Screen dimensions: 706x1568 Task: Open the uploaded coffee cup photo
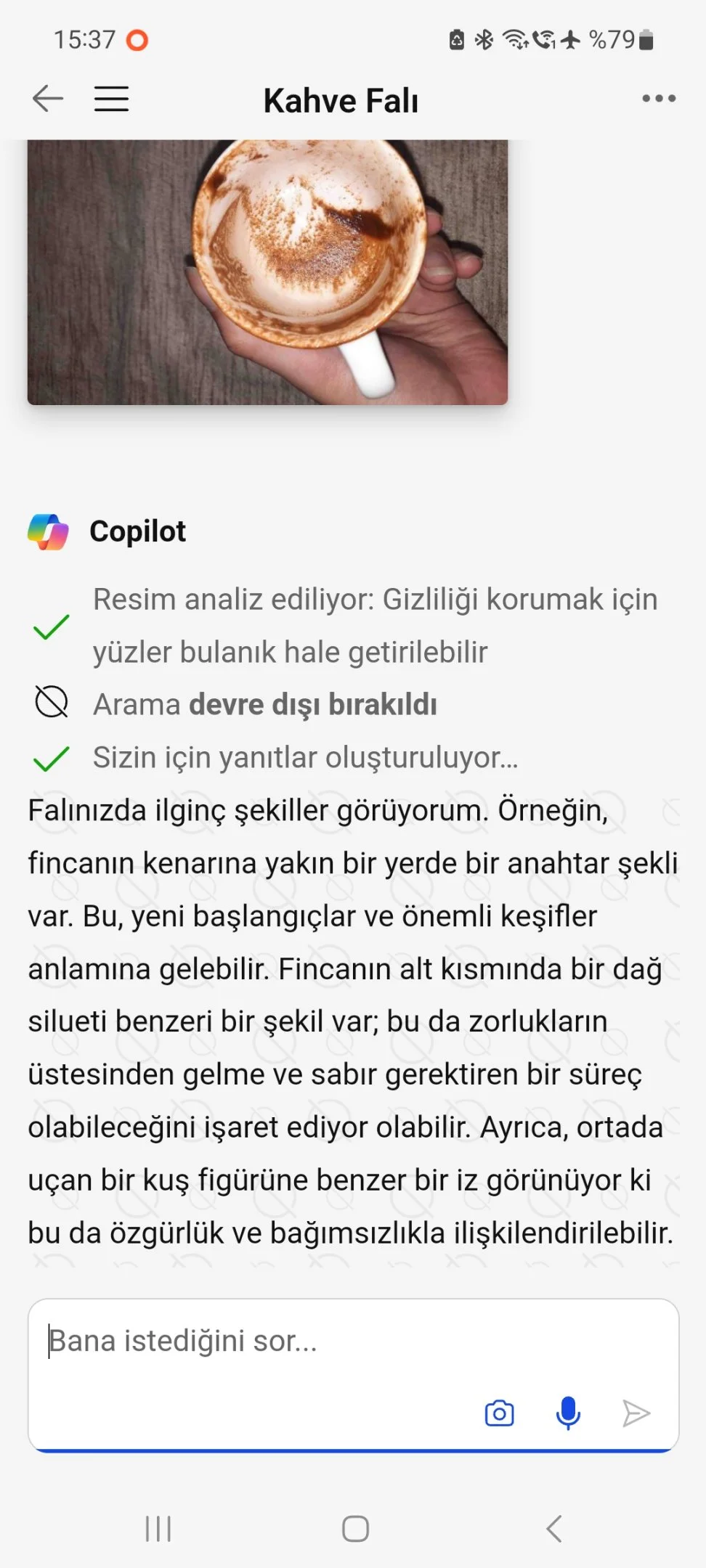click(267, 272)
